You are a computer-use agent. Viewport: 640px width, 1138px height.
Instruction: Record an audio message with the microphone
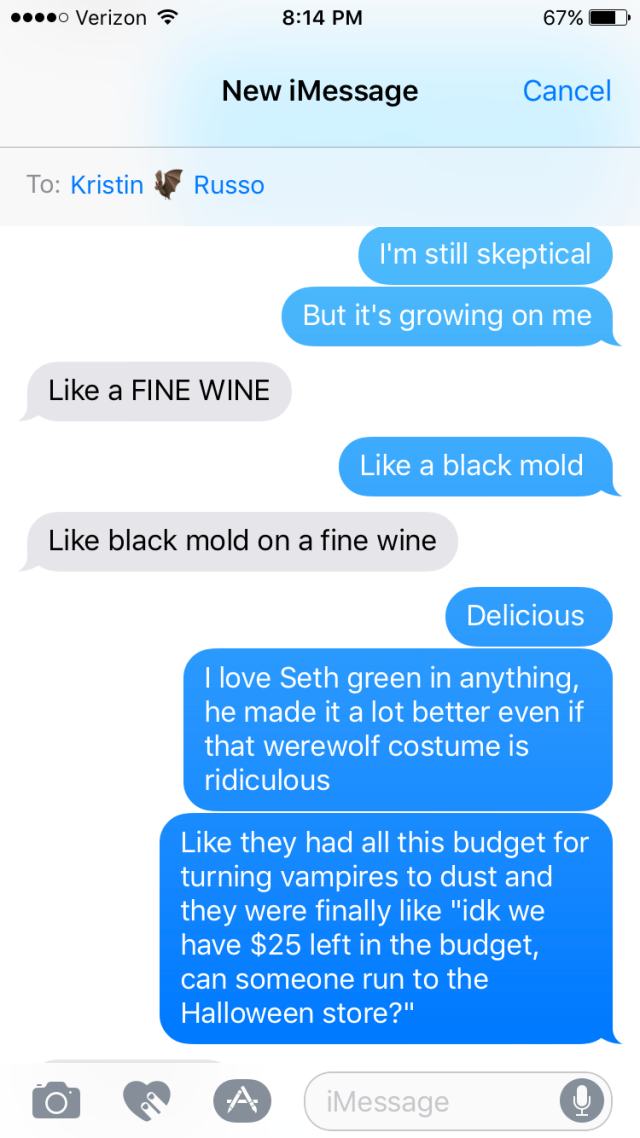coord(581,1101)
